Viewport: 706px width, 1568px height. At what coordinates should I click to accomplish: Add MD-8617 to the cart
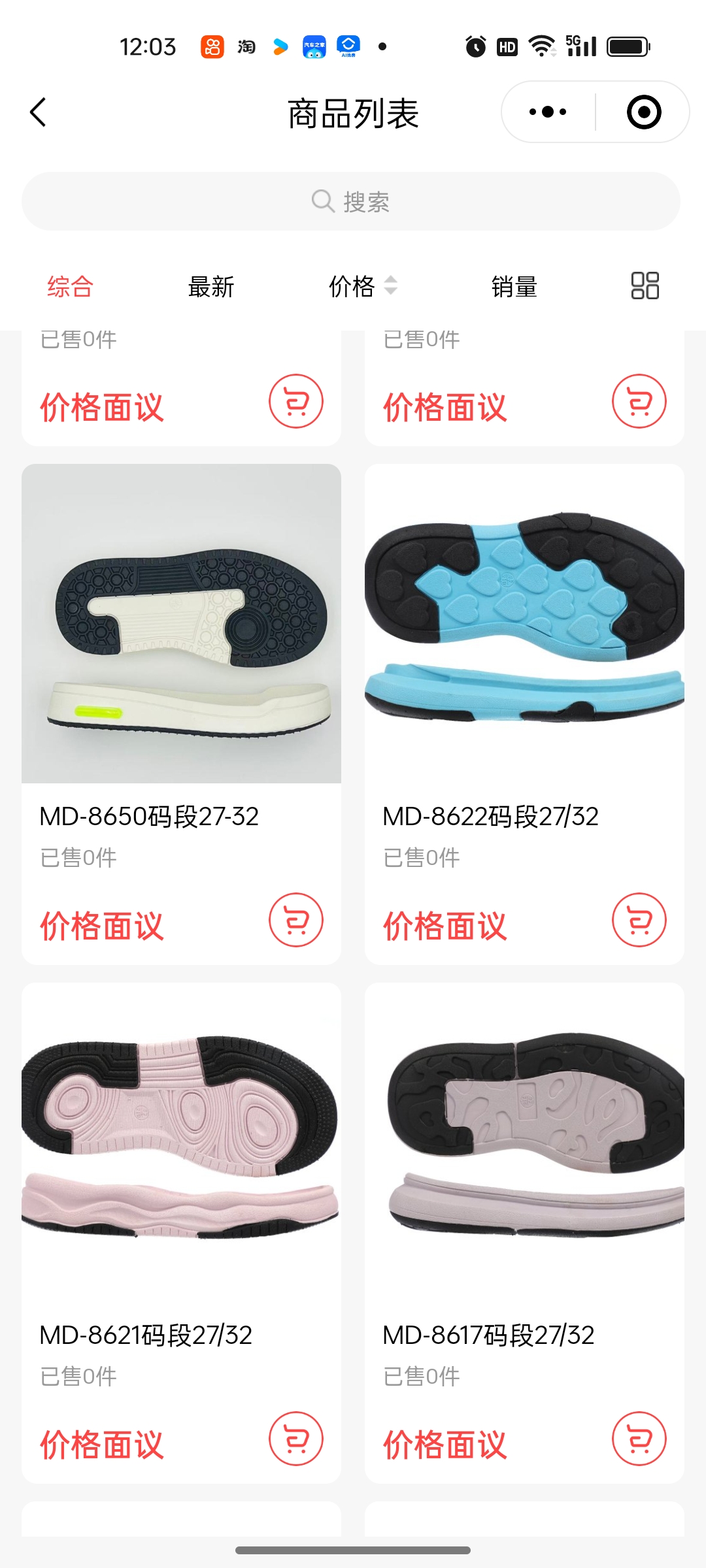(639, 1439)
